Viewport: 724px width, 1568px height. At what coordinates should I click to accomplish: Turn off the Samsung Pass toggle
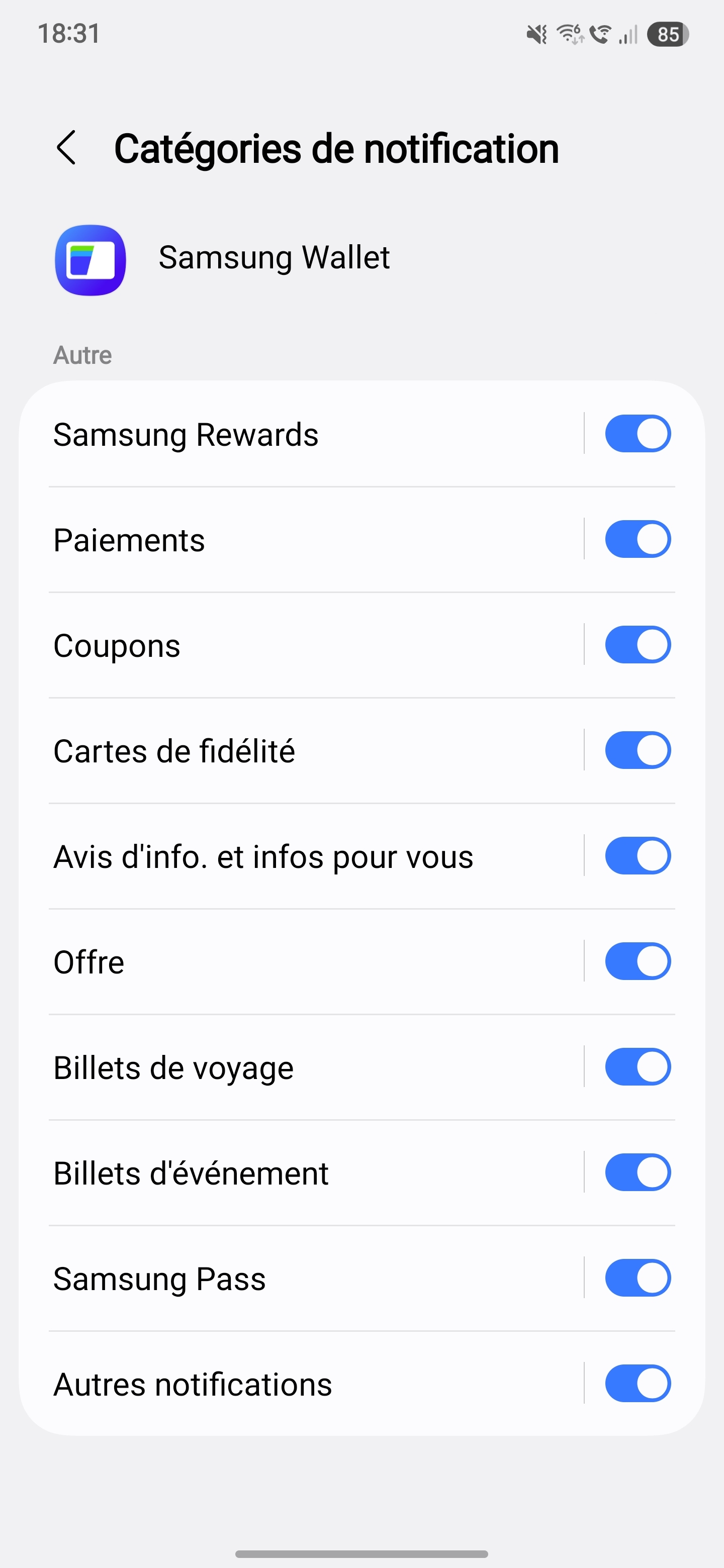638,1278
